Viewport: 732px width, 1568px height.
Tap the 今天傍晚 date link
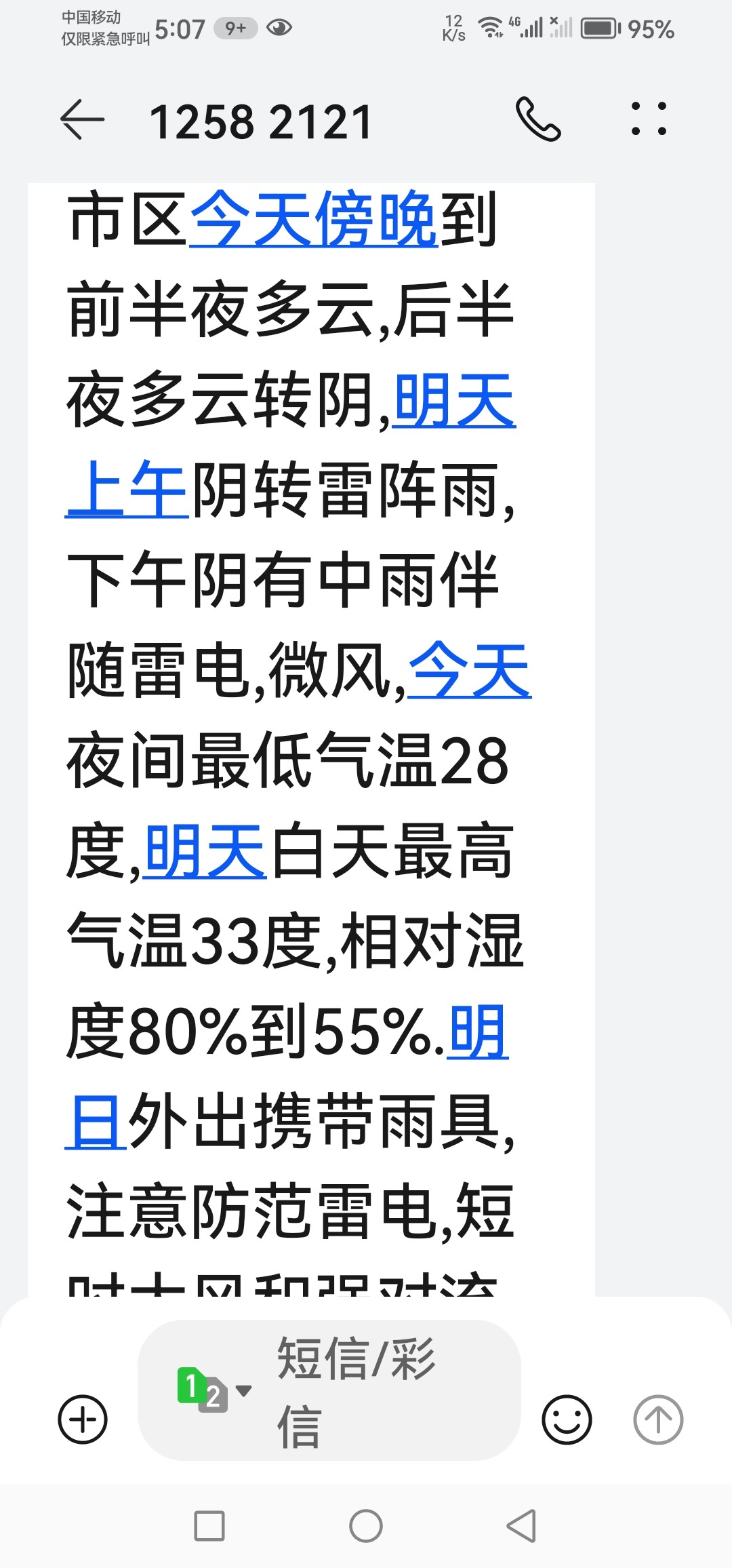313,219
